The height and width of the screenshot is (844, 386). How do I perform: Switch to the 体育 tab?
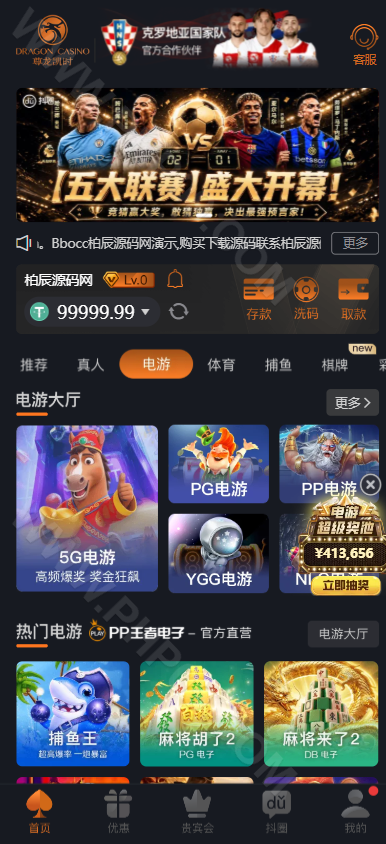pos(221,365)
